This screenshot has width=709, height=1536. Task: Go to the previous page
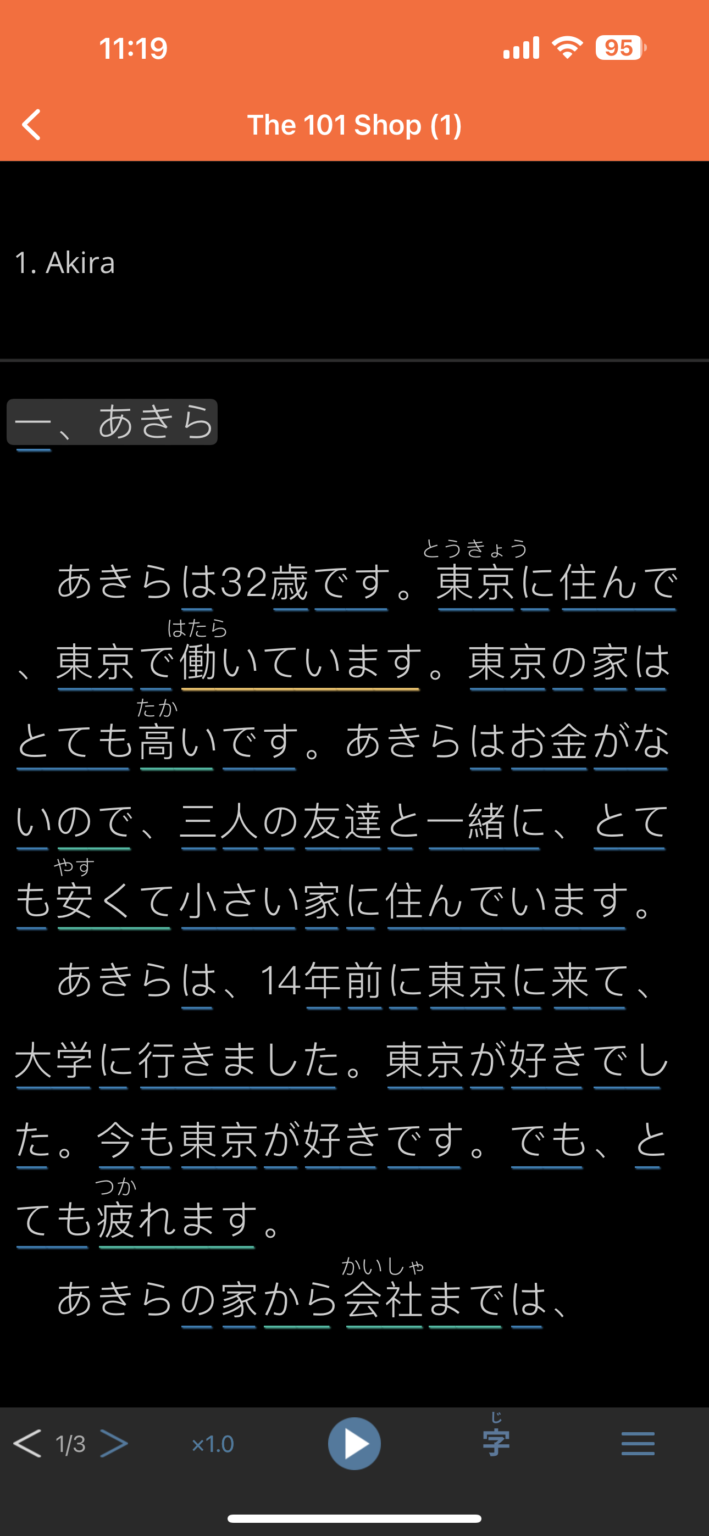point(27,1444)
